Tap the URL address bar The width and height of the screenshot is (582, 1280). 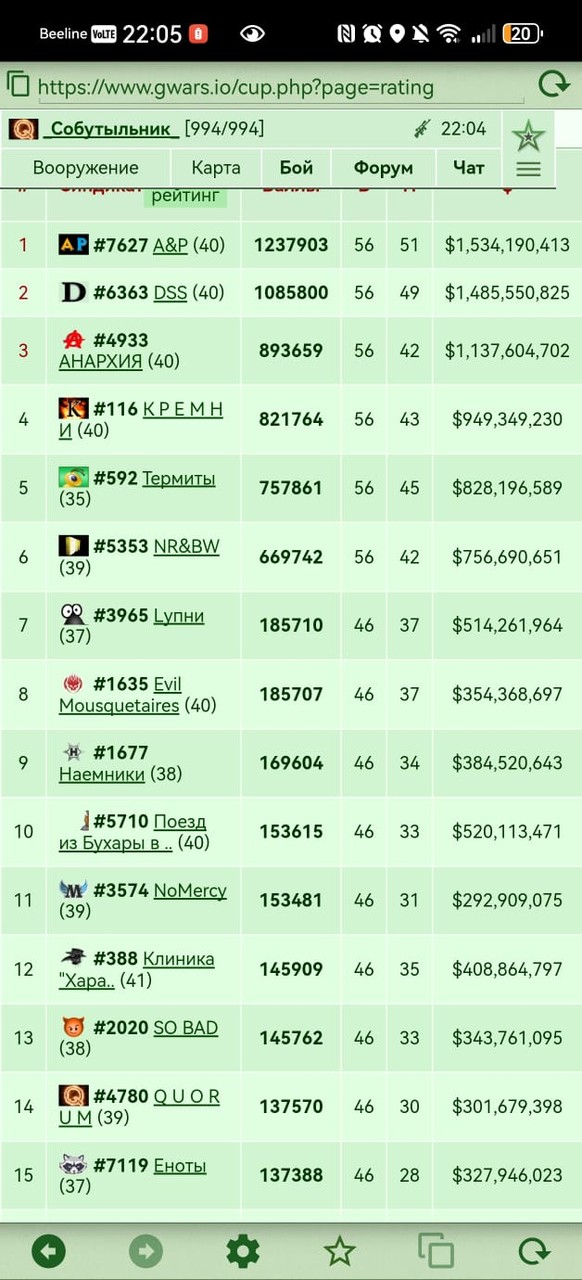[x=280, y=87]
